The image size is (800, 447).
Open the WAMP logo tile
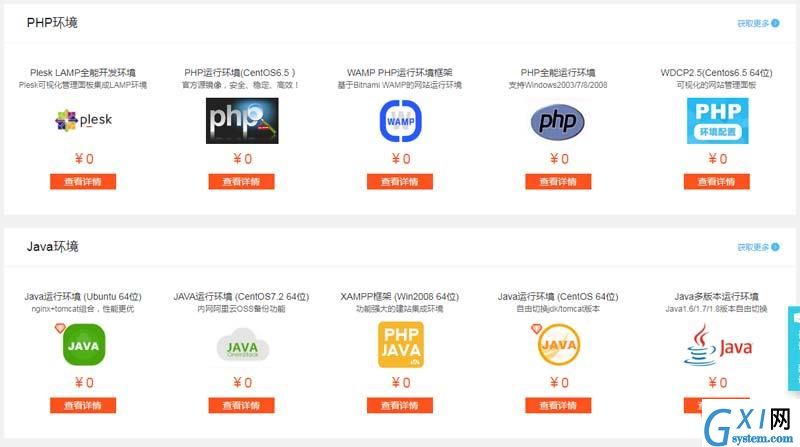point(400,121)
